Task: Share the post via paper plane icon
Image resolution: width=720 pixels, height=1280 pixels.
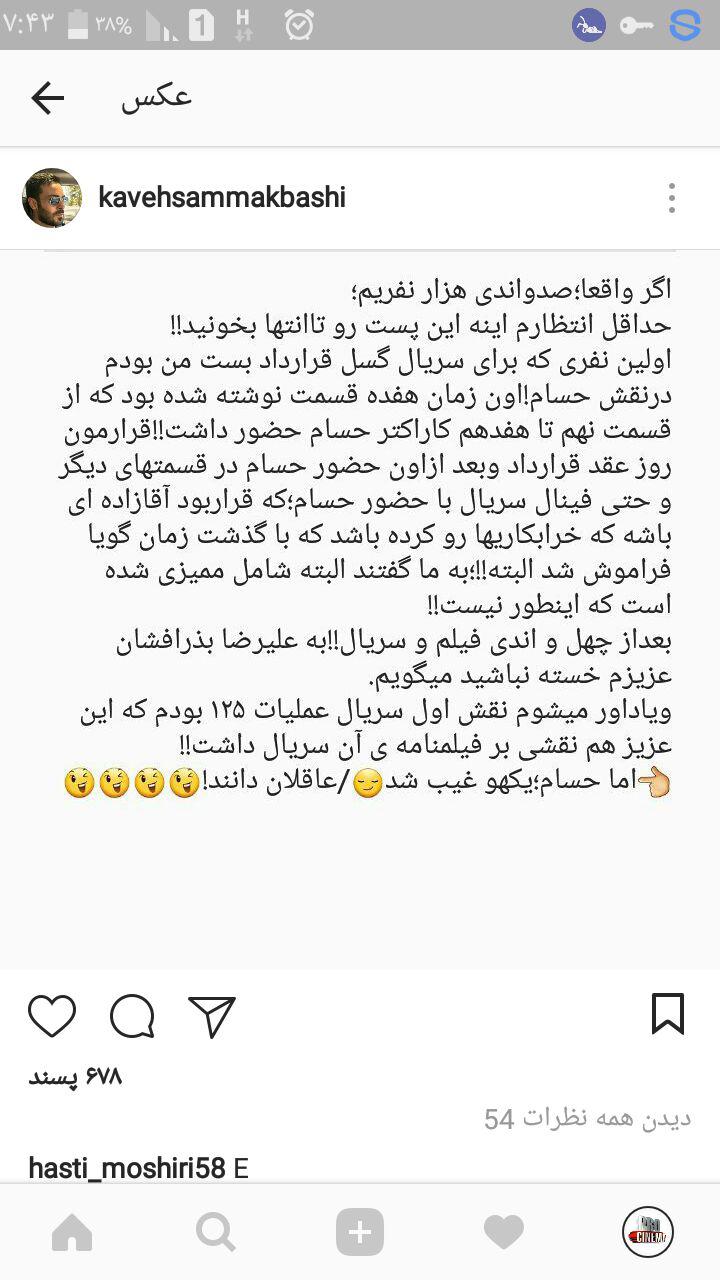Action: tap(212, 1016)
